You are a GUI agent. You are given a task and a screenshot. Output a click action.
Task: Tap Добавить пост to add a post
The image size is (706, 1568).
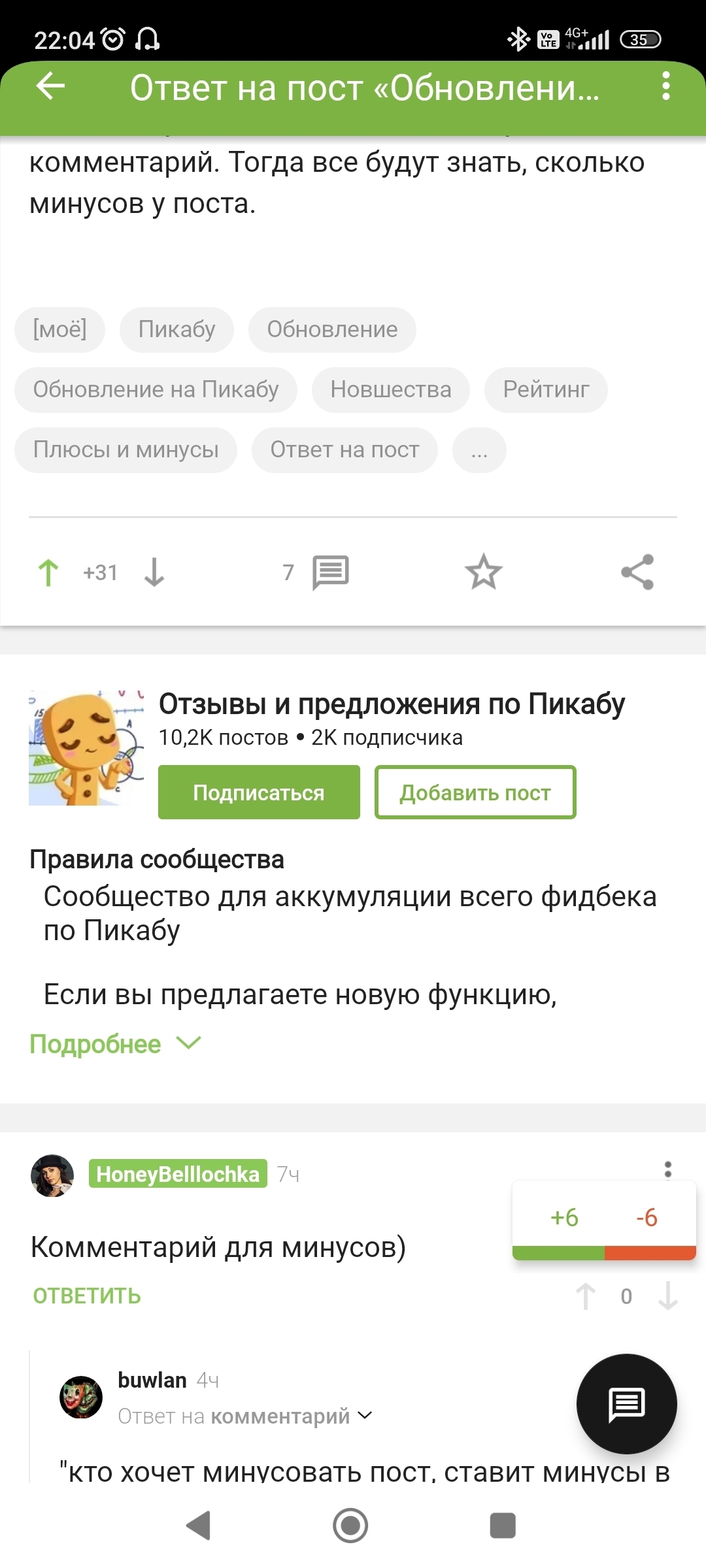475,792
